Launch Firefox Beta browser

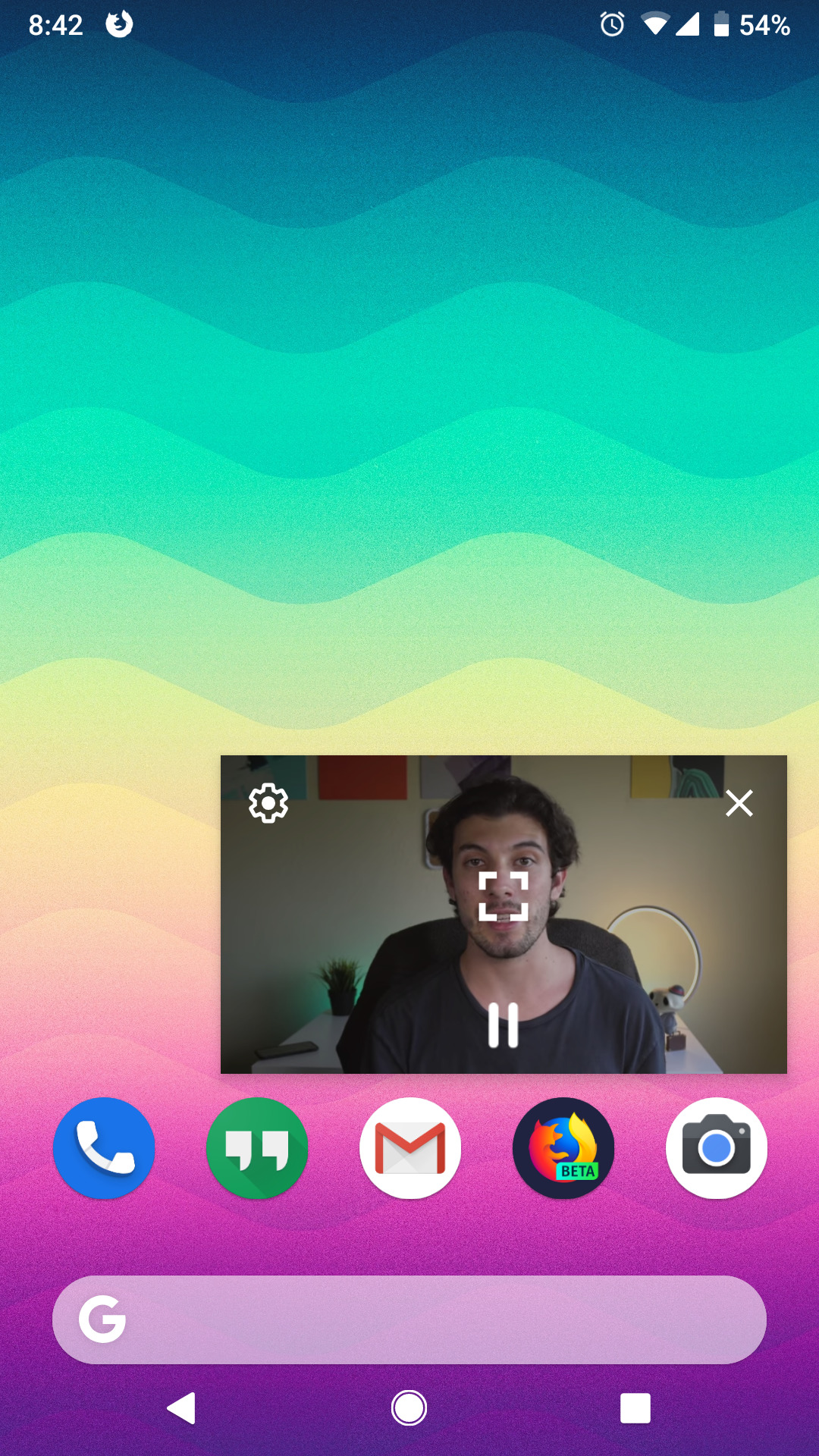563,1148
